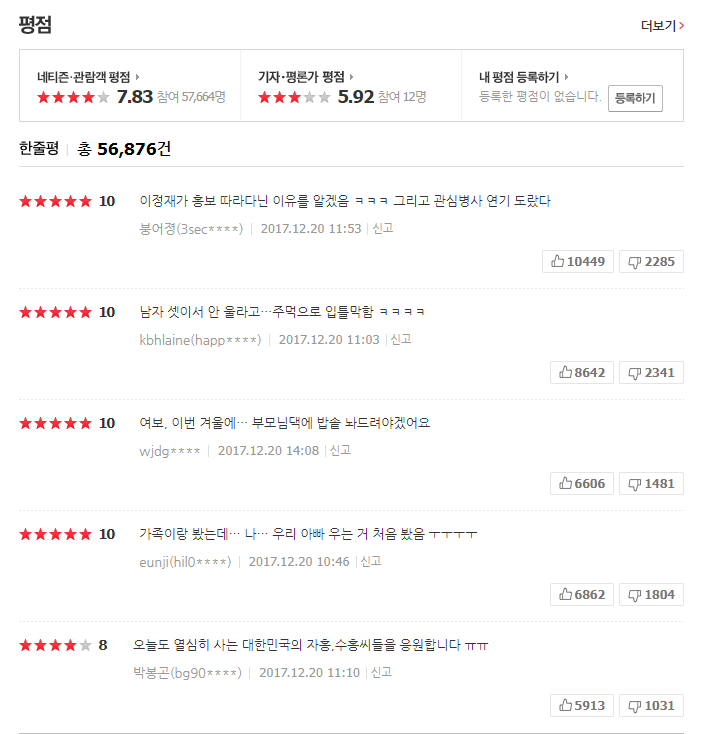Report kbhlaine's review
Image resolution: width=708 pixels, height=734 pixels.
401,340
